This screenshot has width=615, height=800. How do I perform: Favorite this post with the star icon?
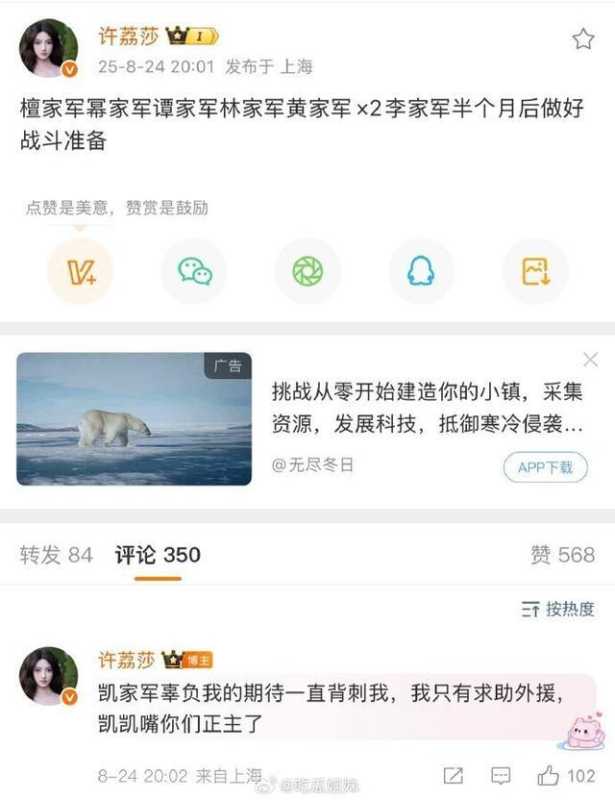pos(583,39)
